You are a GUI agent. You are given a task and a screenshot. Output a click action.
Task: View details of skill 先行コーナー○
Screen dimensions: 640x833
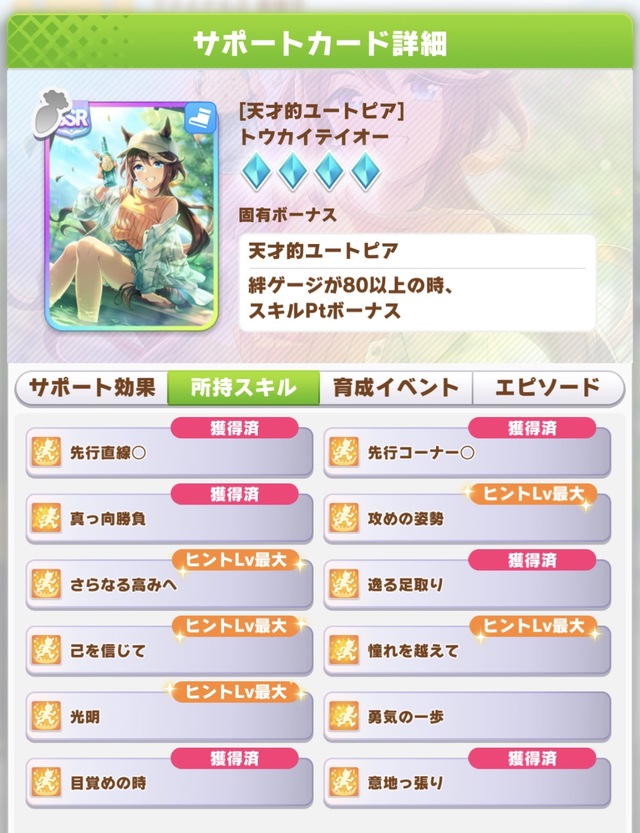point(467,452)
